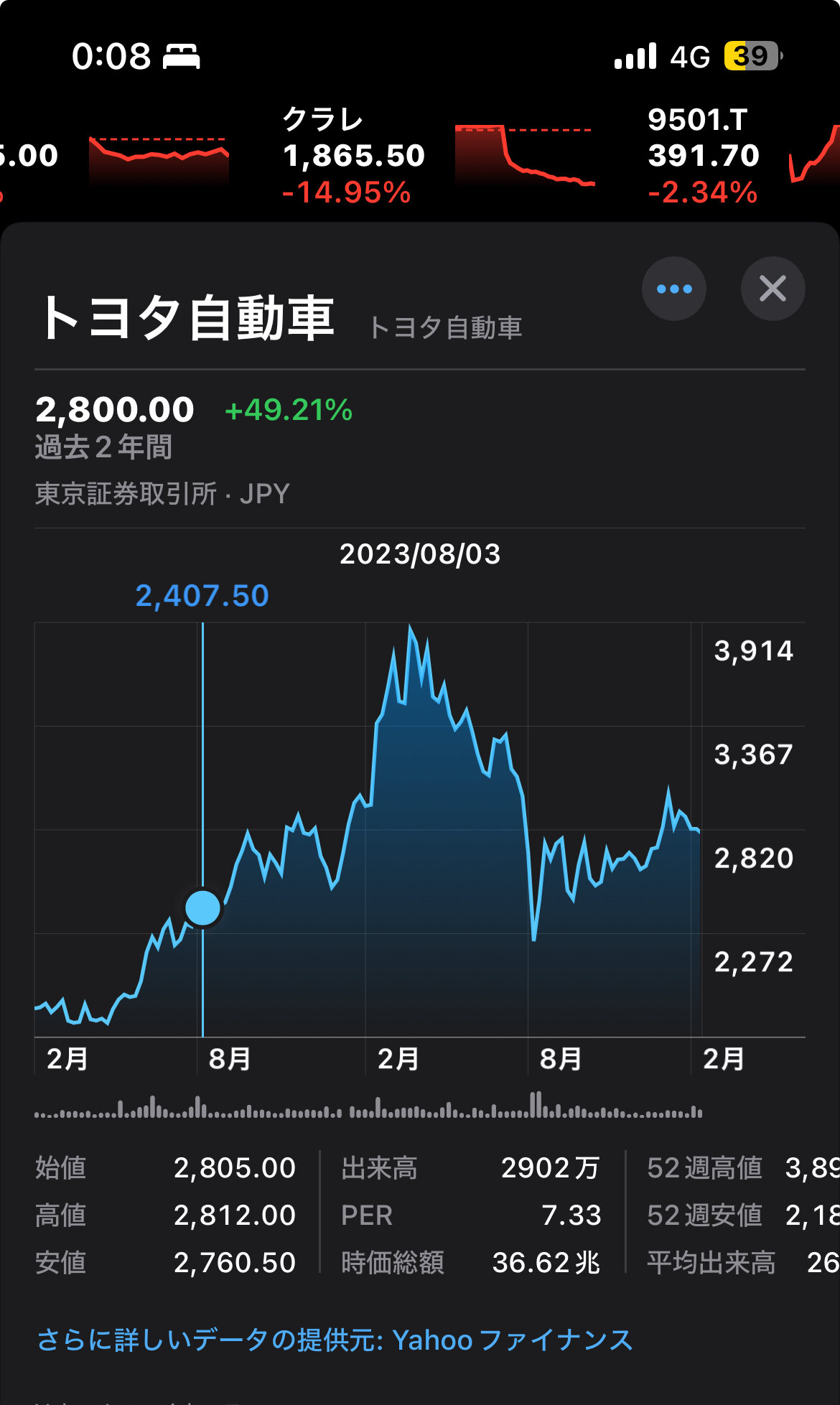Open the Yahoo ファイナンス data link
The height and width of the screenshot is (1405, 840).
click(x=335, y=1340)
